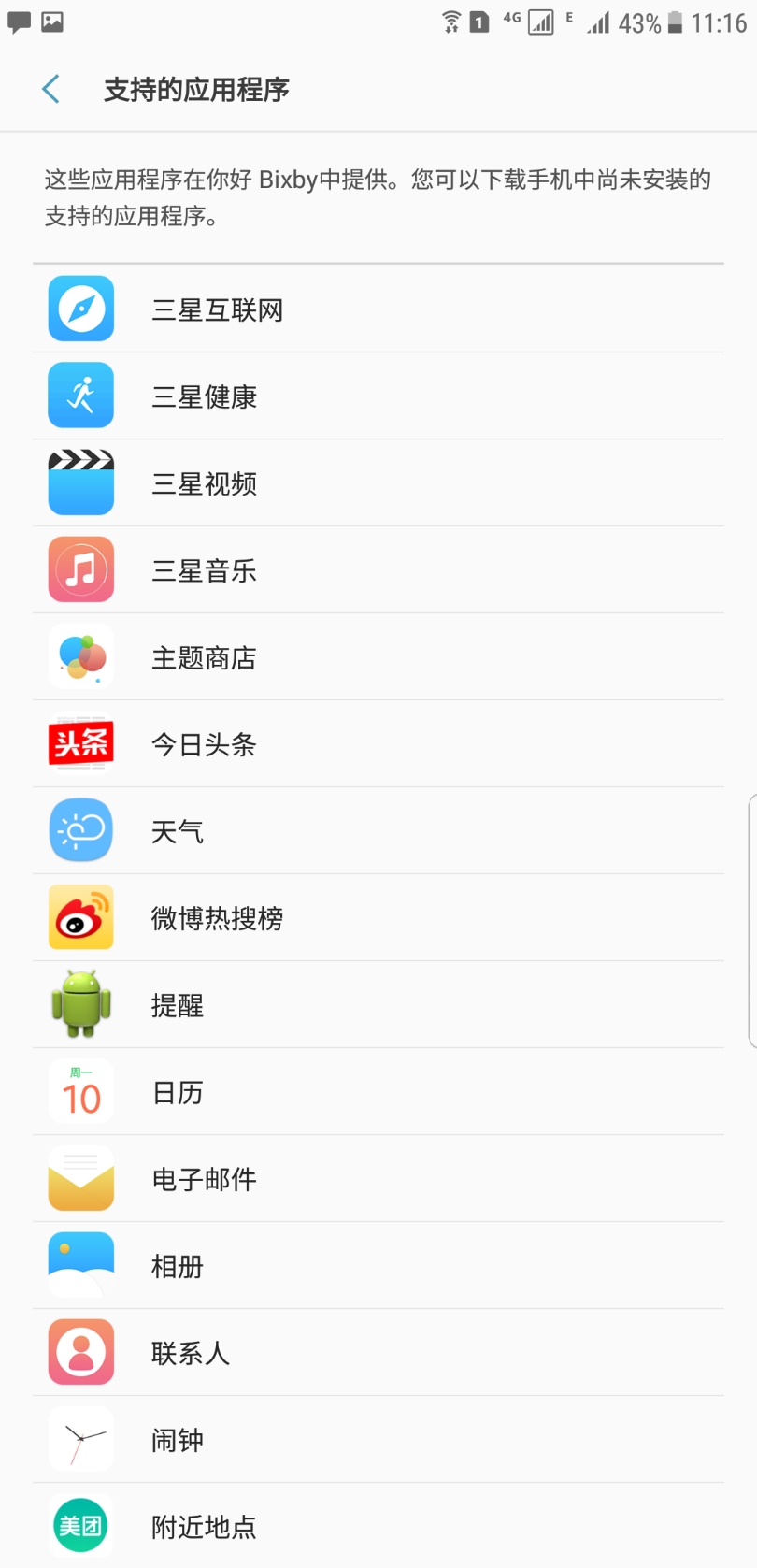757x1568 pixels.
Task: Tap the 三星视频 video app icon
Action: point(80,482)
